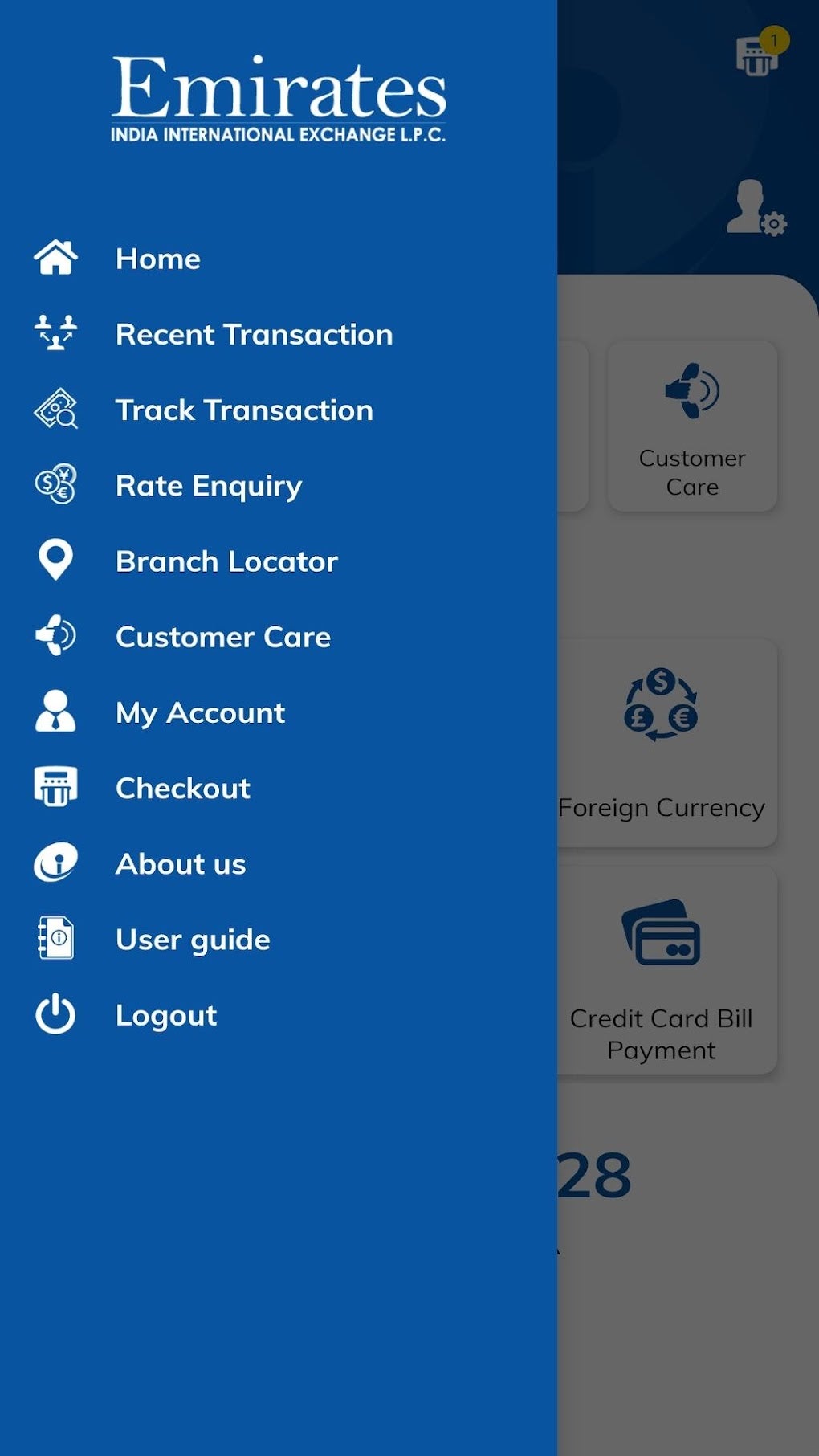Image resolution: width=819 pixels, height=1456 pixels.
Task: Open My Account
Action: pos(200,713)
